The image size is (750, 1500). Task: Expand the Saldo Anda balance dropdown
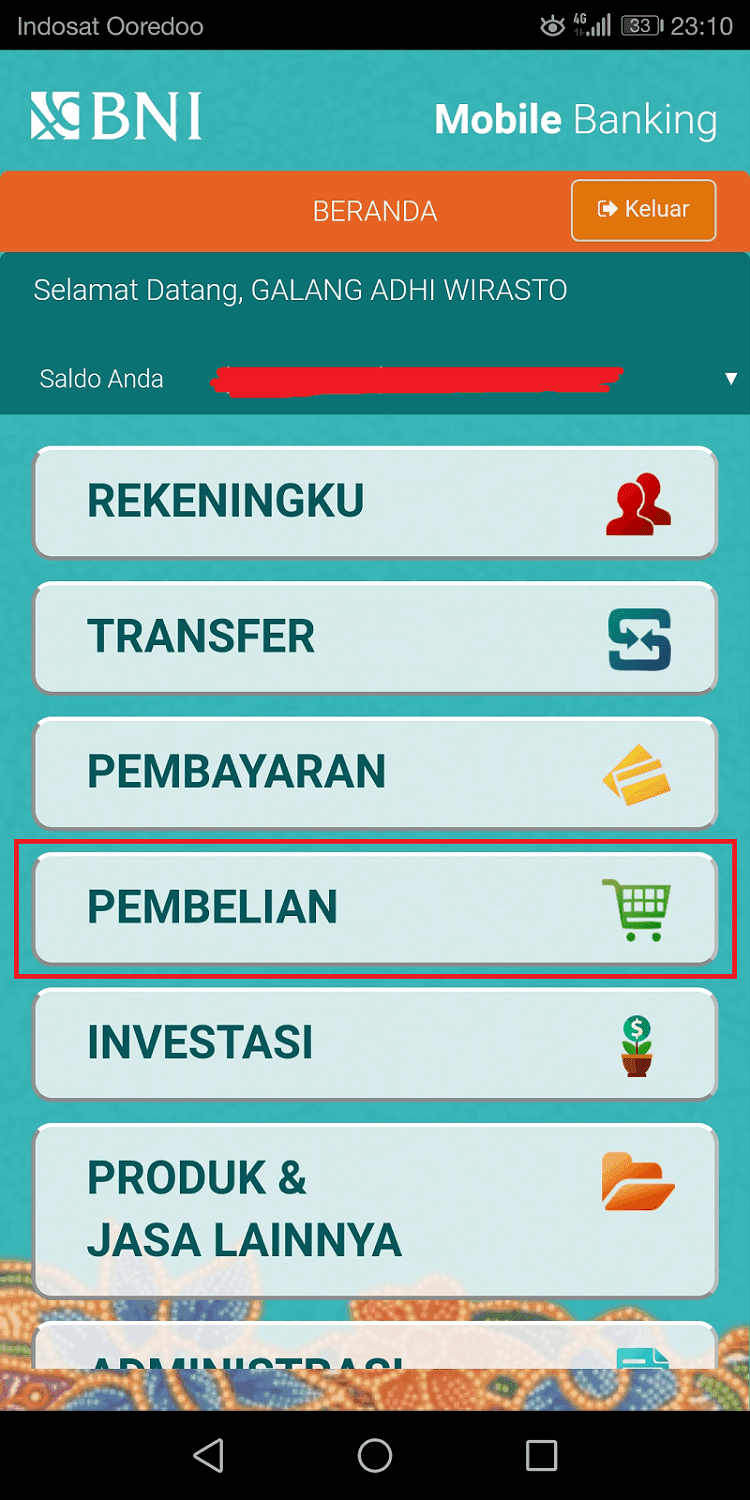(x=730, y=379)
